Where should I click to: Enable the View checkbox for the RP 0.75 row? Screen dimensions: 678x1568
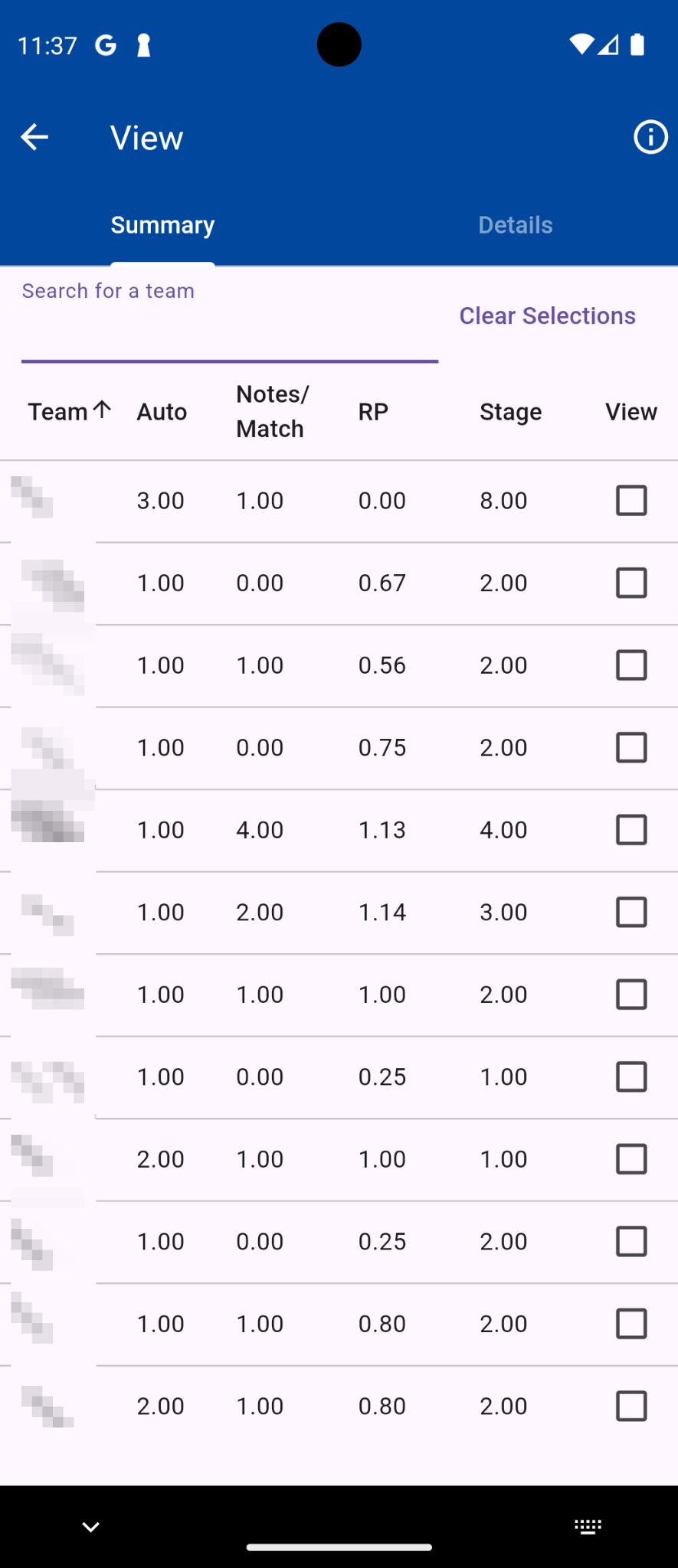[x=631, y=747]
